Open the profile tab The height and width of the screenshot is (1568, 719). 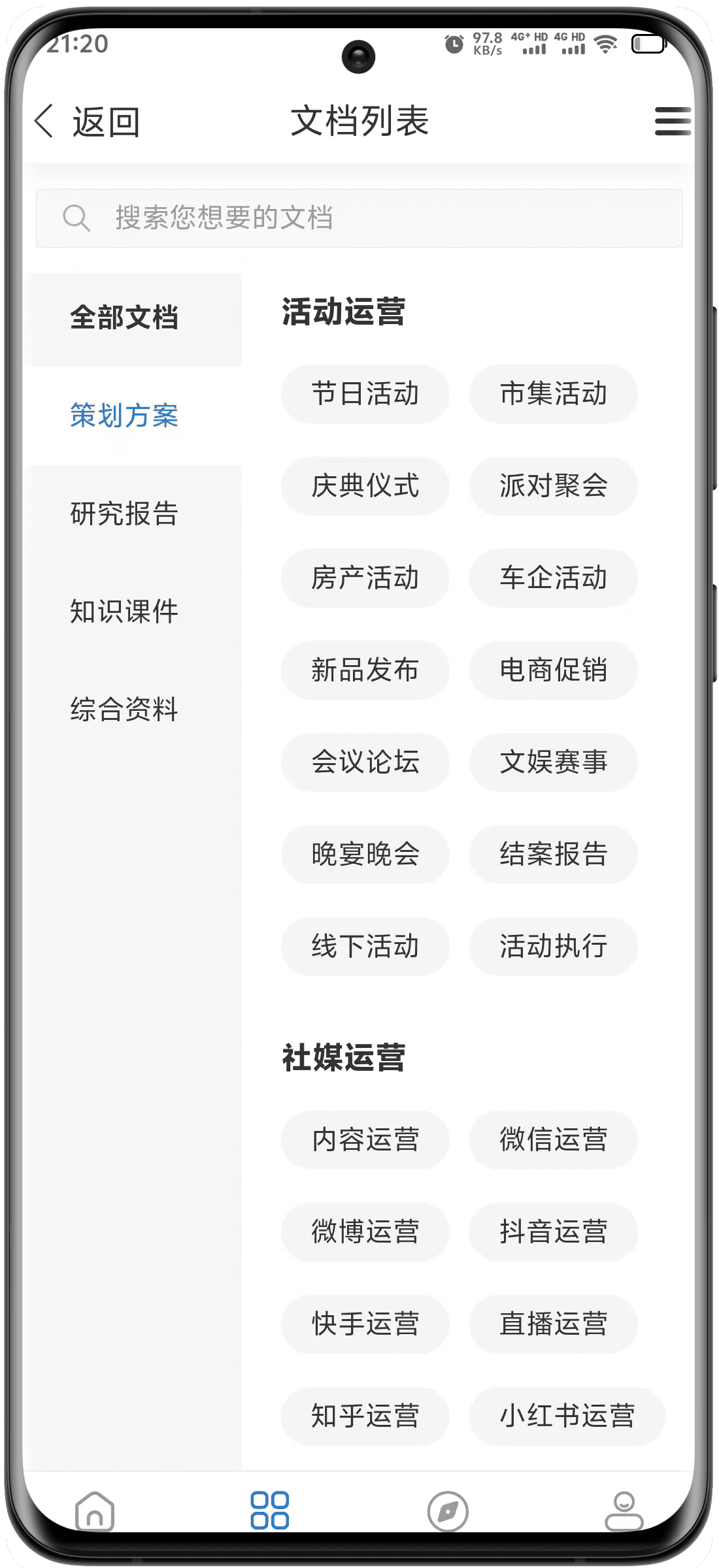pyautogui.click(x=624, y=1511)
